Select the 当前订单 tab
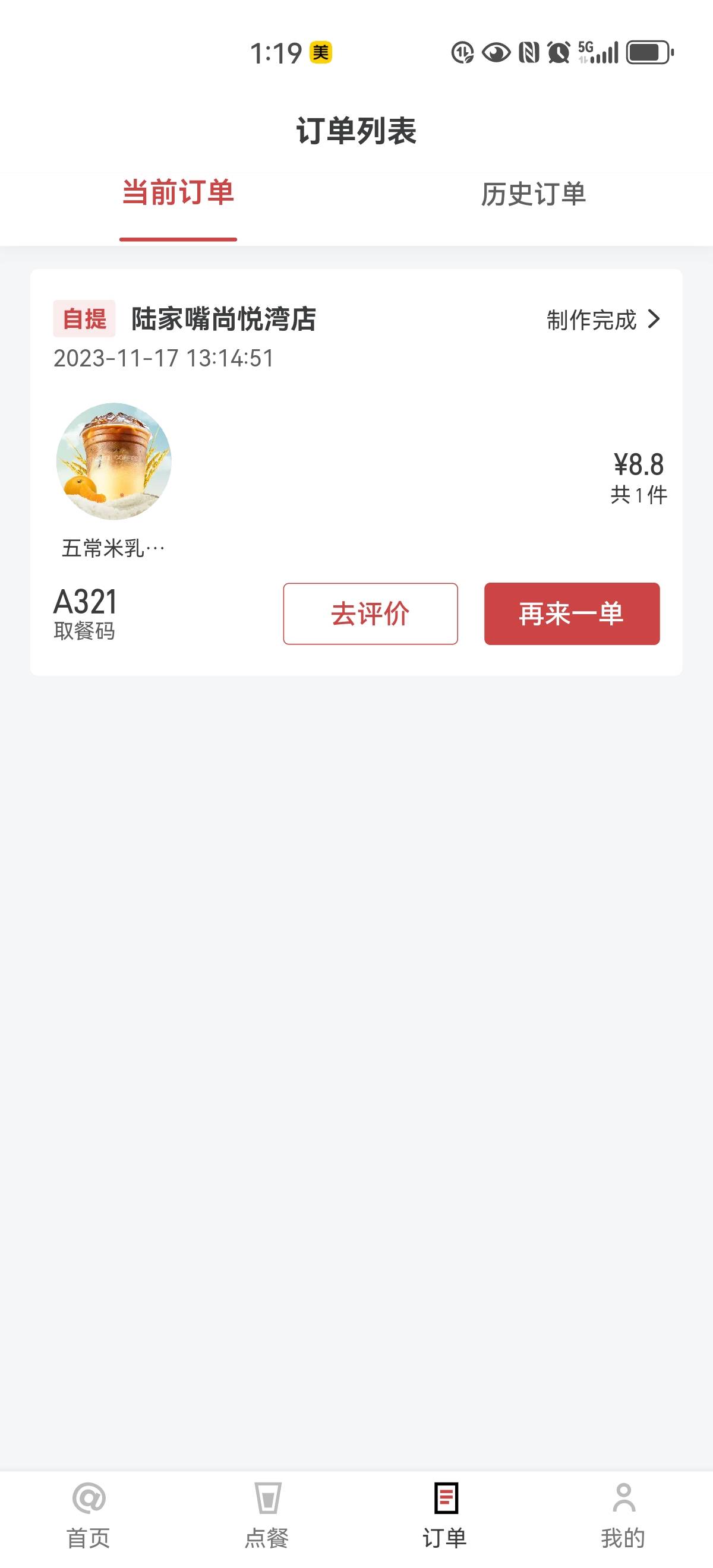 pos(178,192)
